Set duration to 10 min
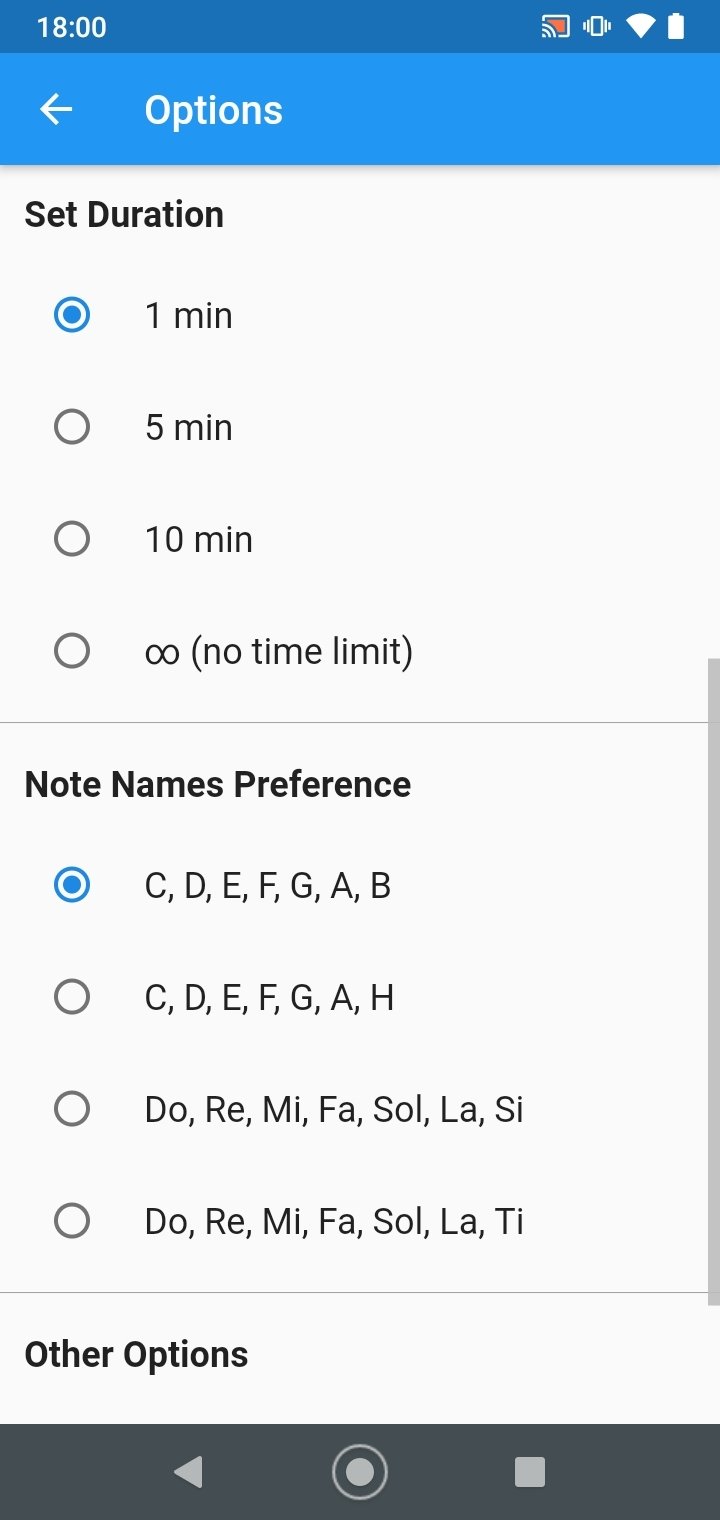The height and width of the screenshot is (1520, 720). [360, 540]
